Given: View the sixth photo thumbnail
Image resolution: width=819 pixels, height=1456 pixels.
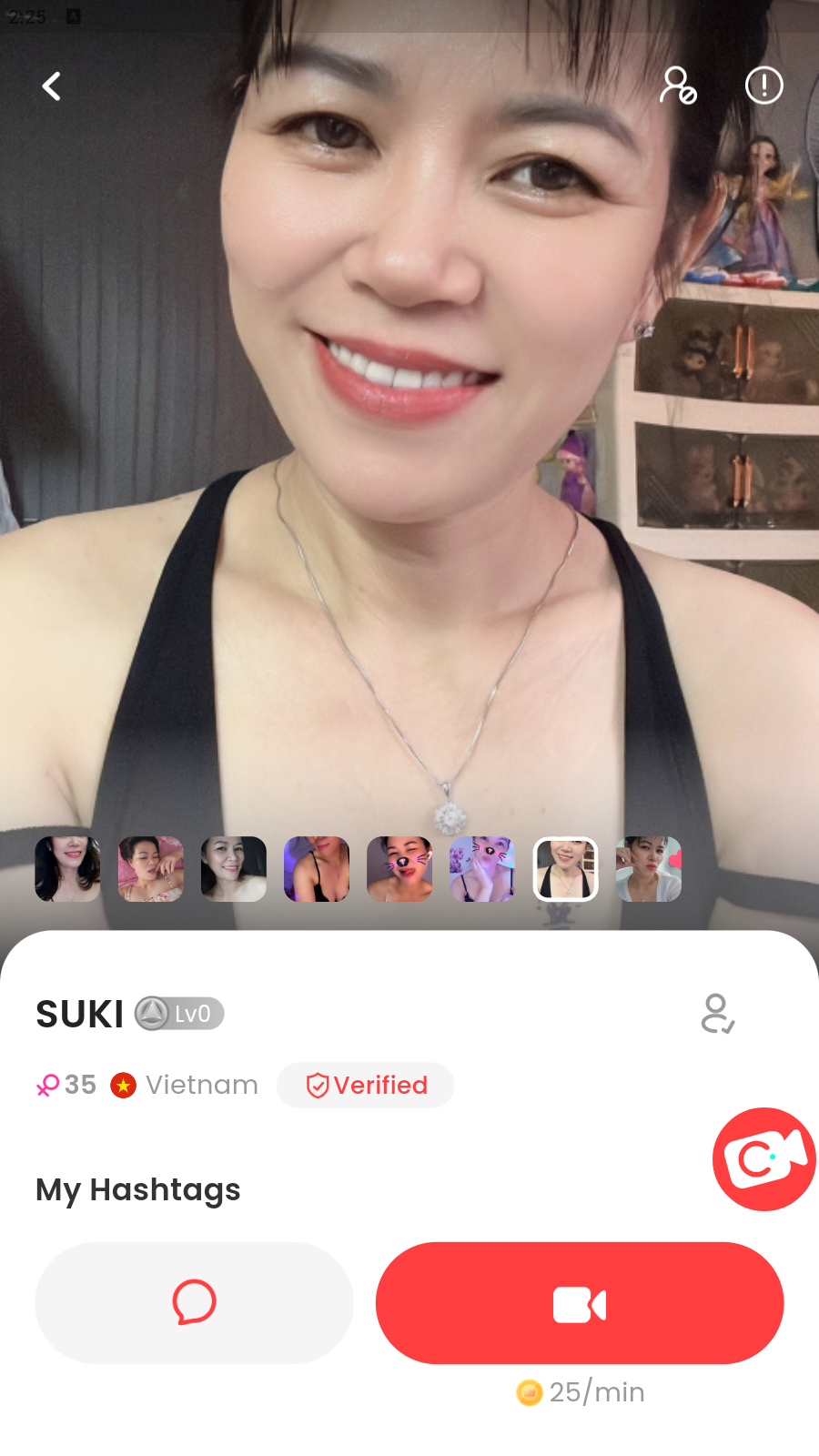Looking at the screenshot, I should [x=482, y=869].
